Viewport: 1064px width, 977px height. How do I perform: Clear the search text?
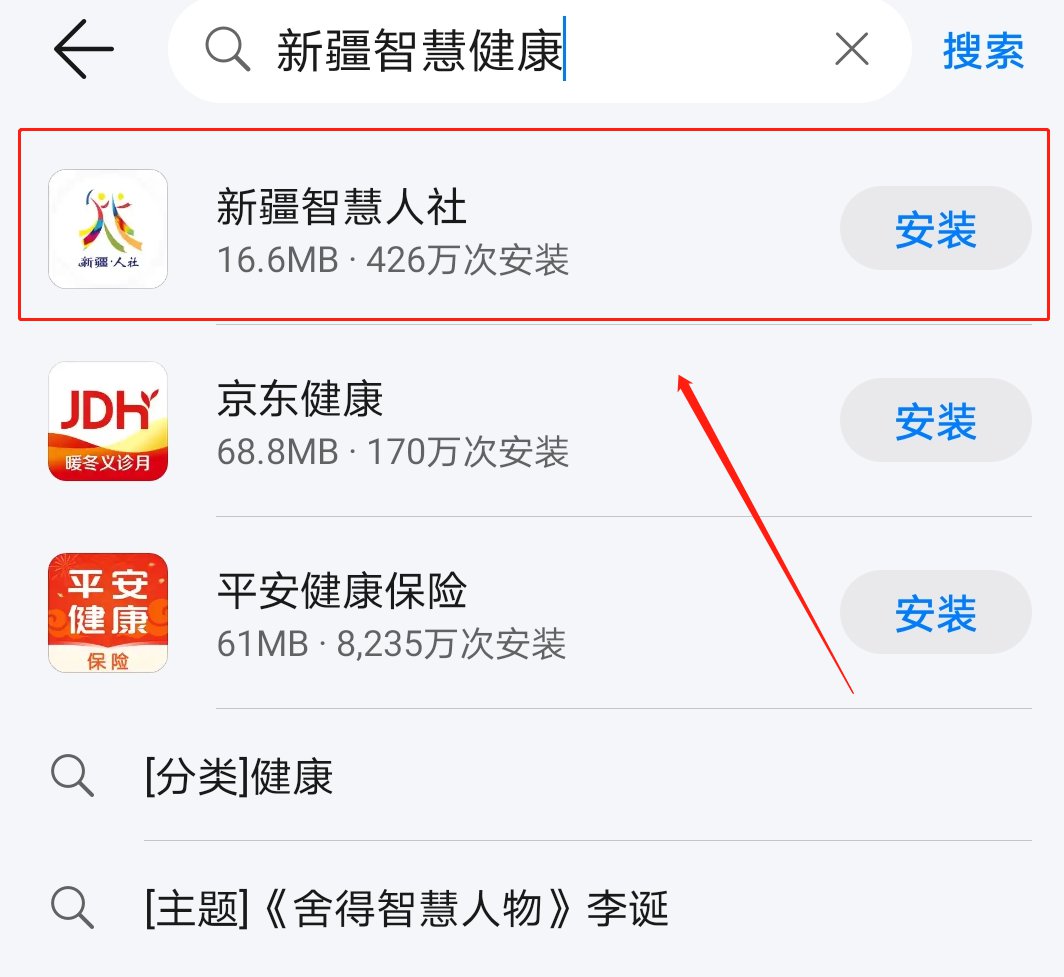851,49
